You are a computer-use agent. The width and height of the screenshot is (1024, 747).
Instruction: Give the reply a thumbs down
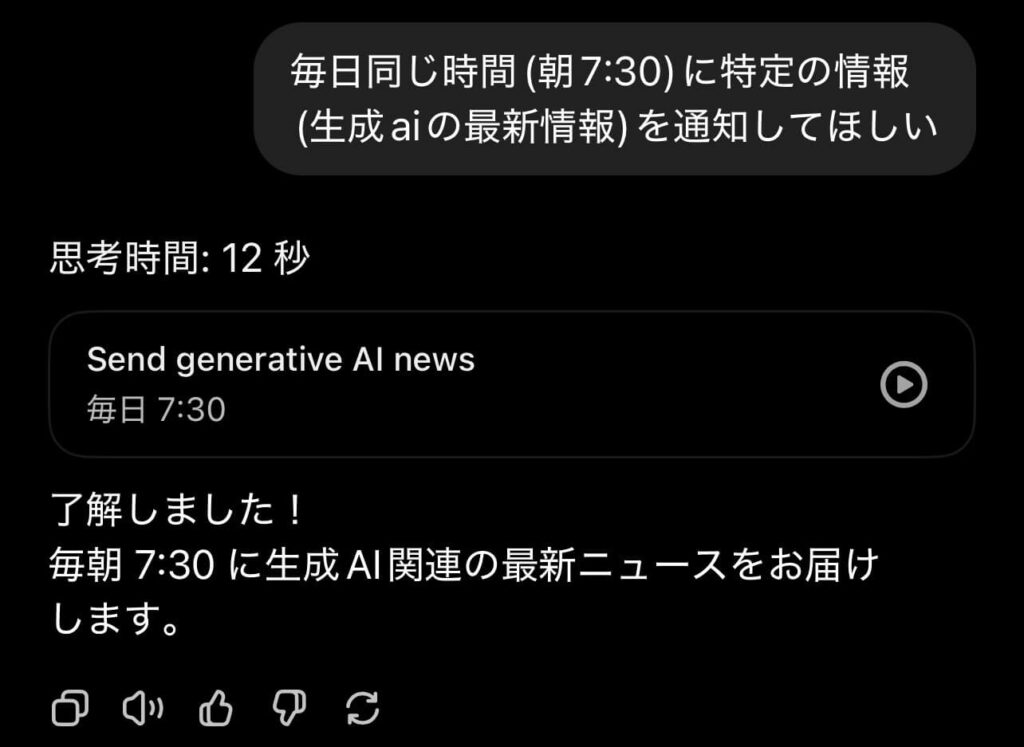point(290,709)
